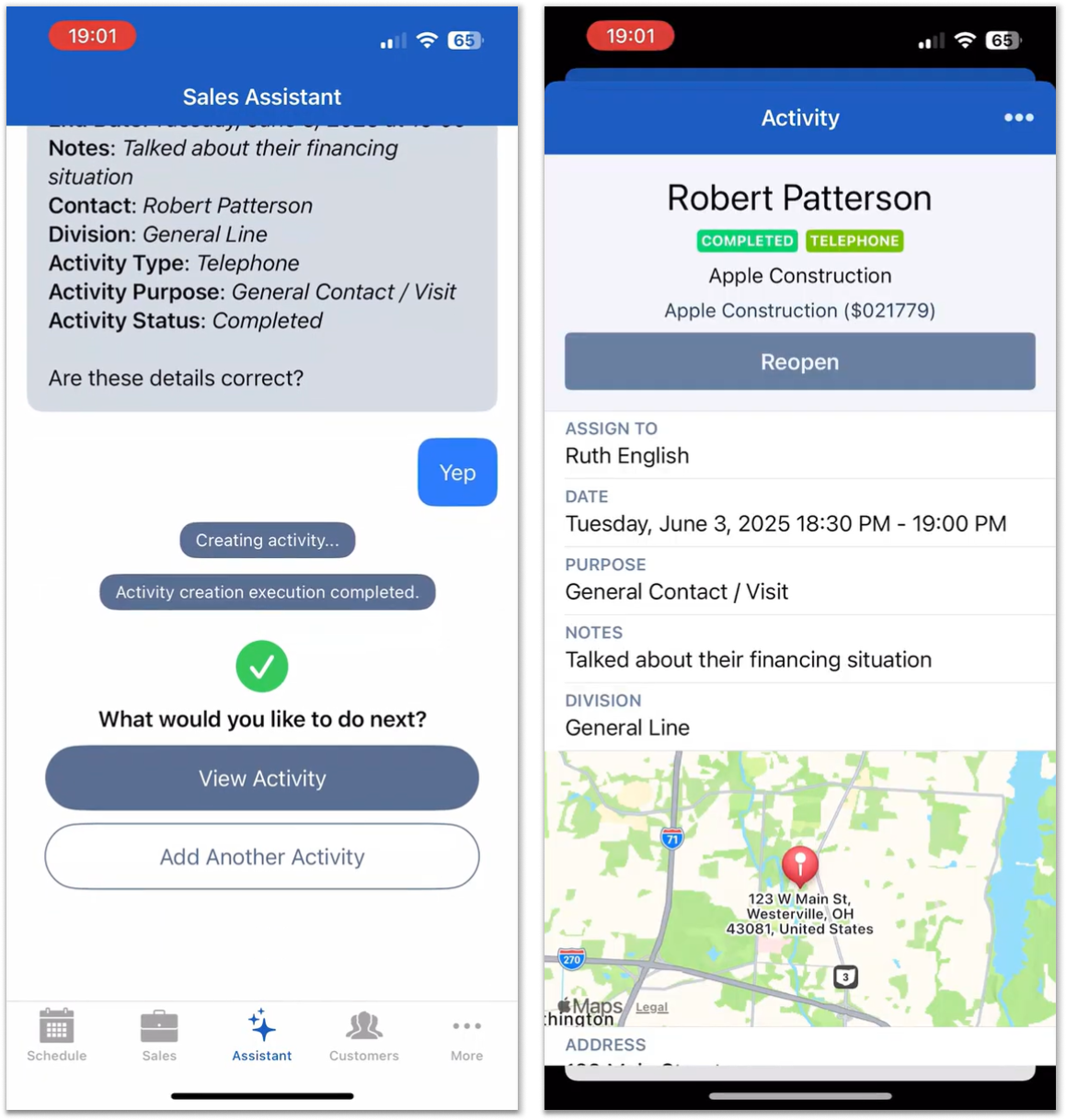
Task: Tap the View Activity button
Action: tap(262, 779)
